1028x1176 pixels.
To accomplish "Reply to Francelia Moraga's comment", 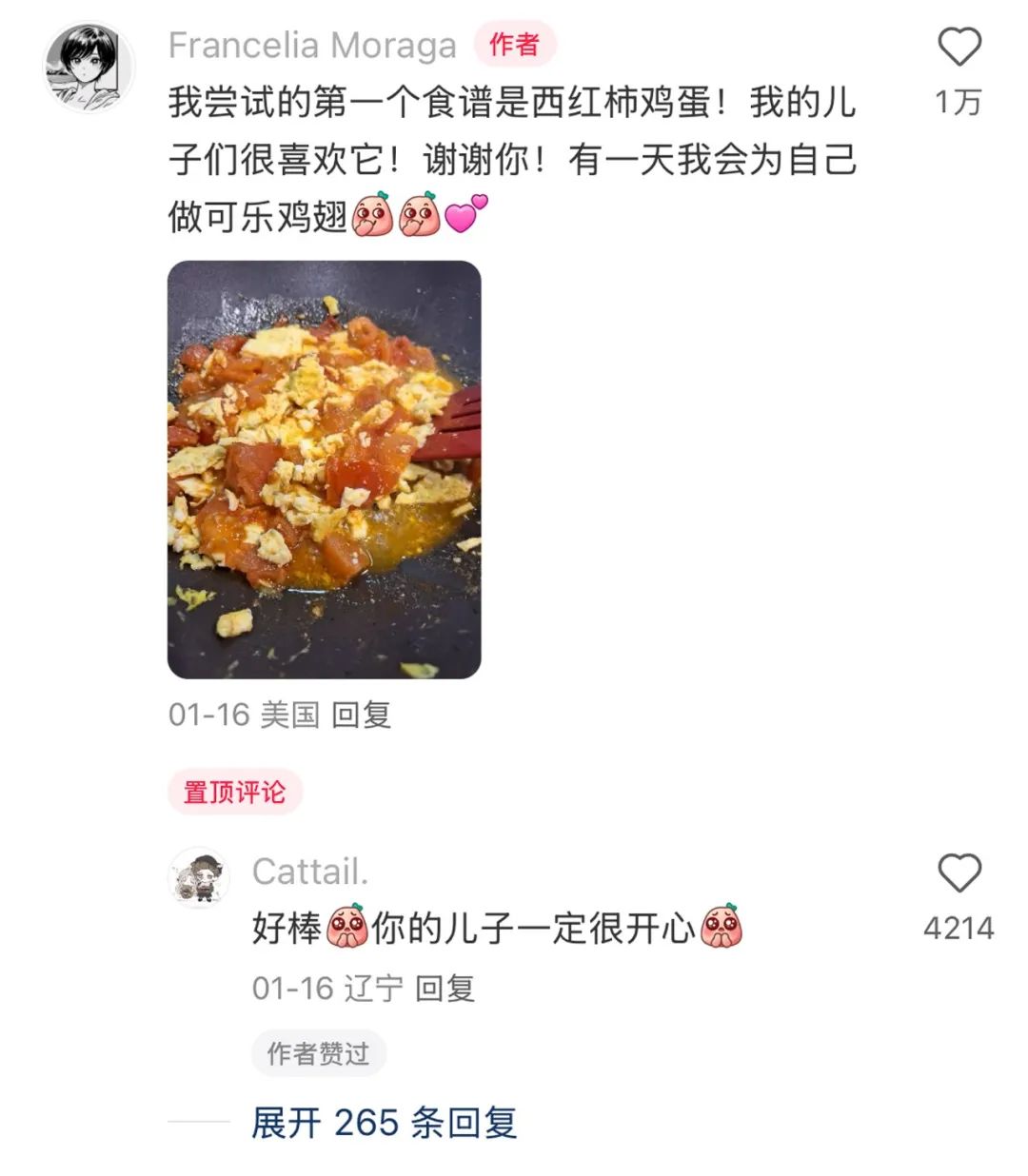I will [362, 715].
